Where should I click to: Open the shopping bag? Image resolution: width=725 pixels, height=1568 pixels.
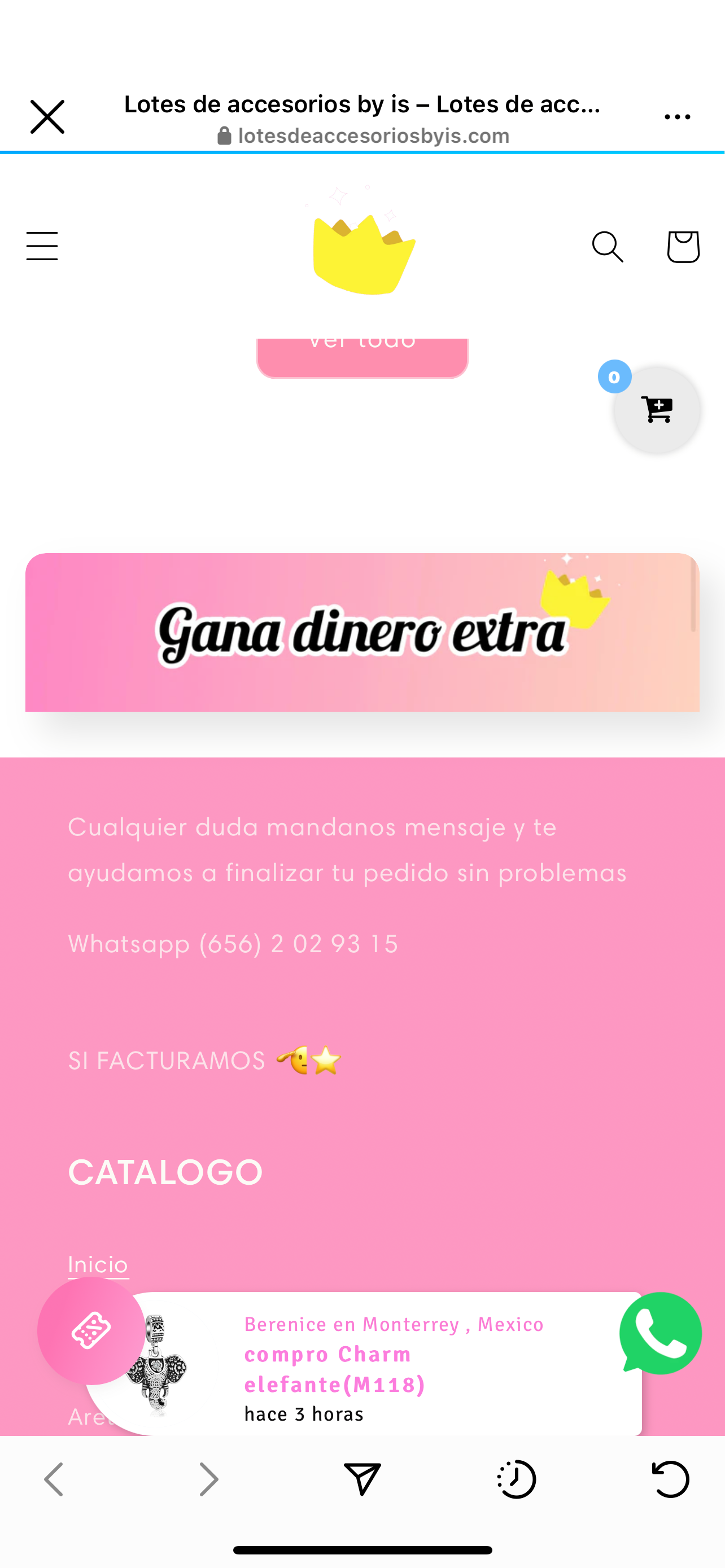click(x=683, y=247)
